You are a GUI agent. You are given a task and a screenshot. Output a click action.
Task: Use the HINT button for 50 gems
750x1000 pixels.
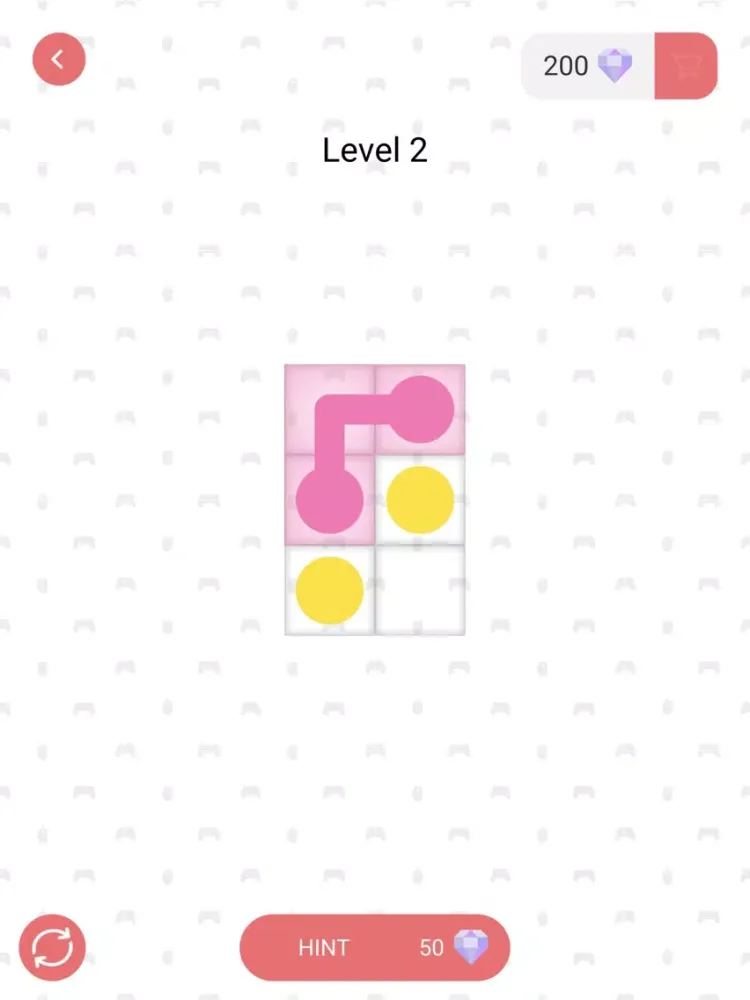375,947
